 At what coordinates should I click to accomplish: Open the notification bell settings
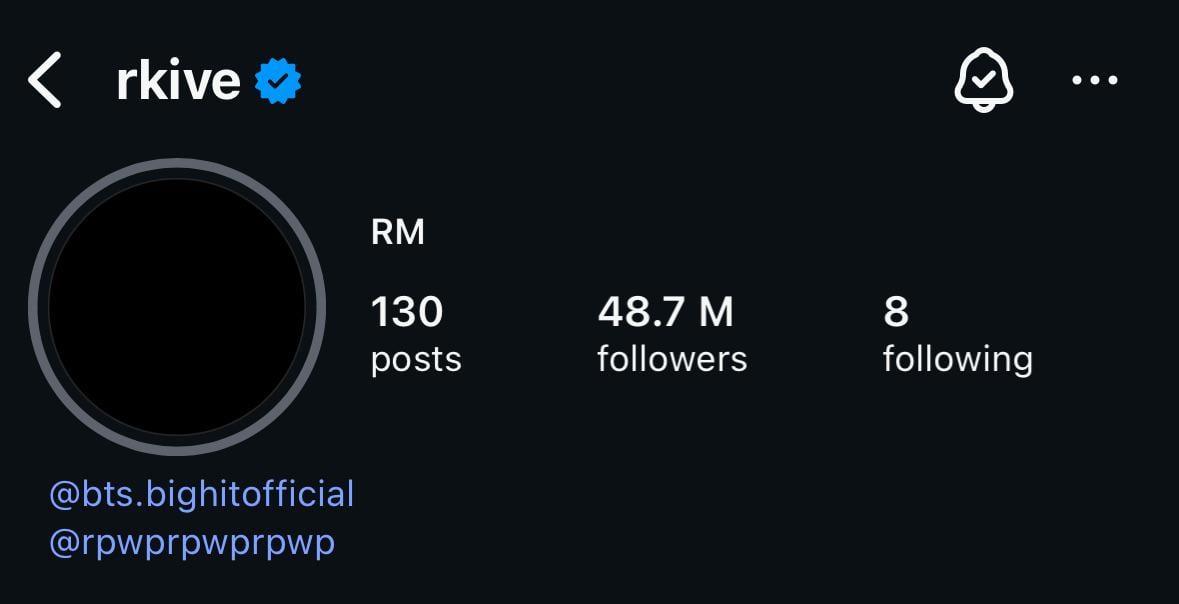[x=984, y=80]
